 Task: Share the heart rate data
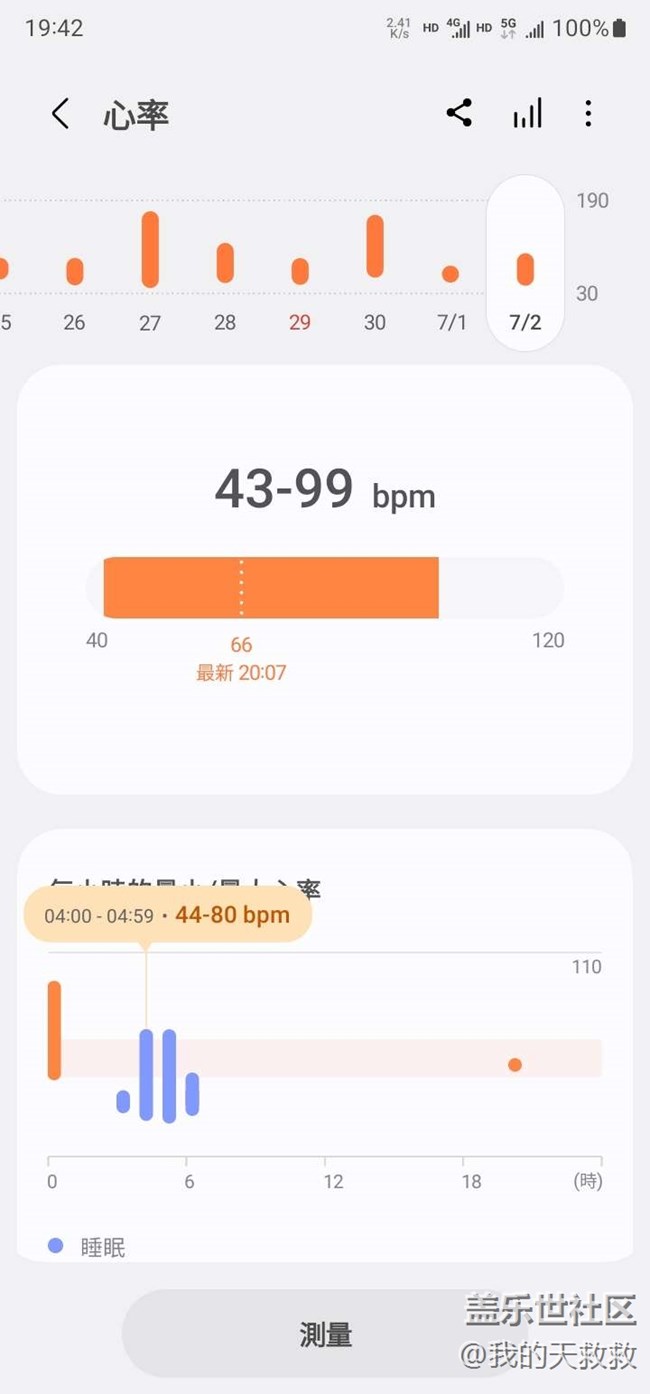pyautogui.click(x=459, y=113)
